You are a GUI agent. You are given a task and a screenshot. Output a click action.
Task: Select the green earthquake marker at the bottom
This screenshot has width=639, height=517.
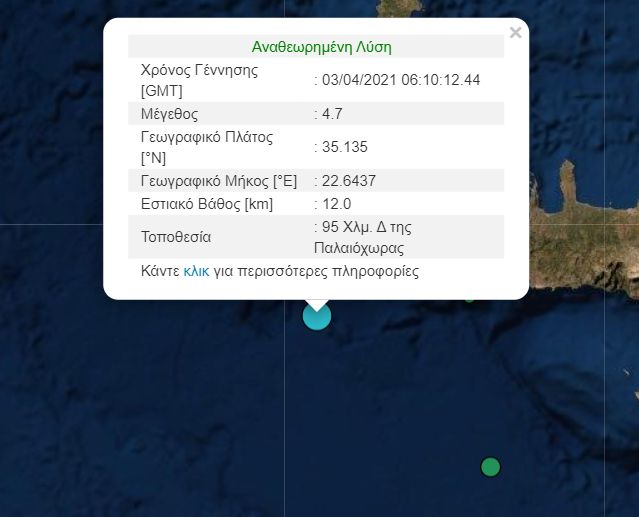(x=490, y=467)
